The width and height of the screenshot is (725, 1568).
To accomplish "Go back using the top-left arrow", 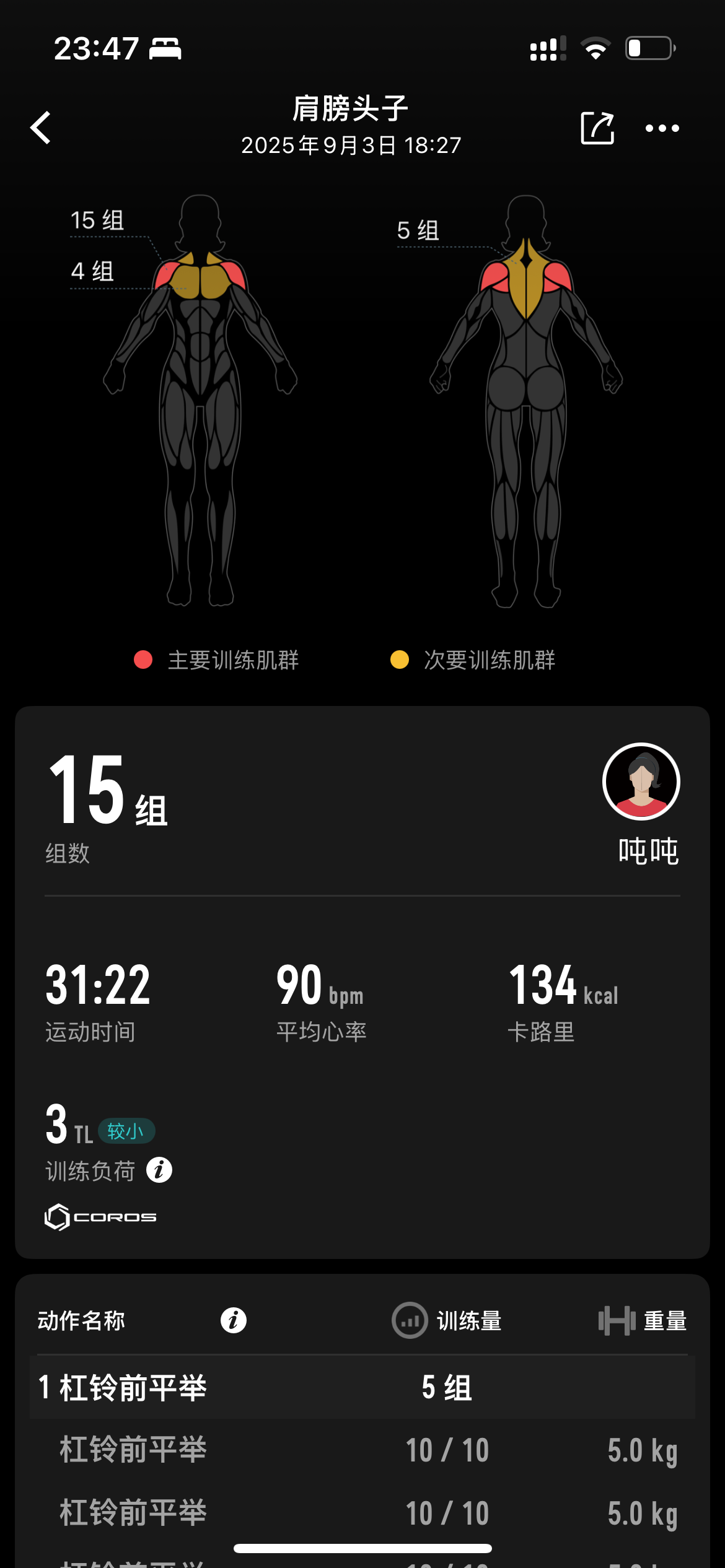I will 41,128.
